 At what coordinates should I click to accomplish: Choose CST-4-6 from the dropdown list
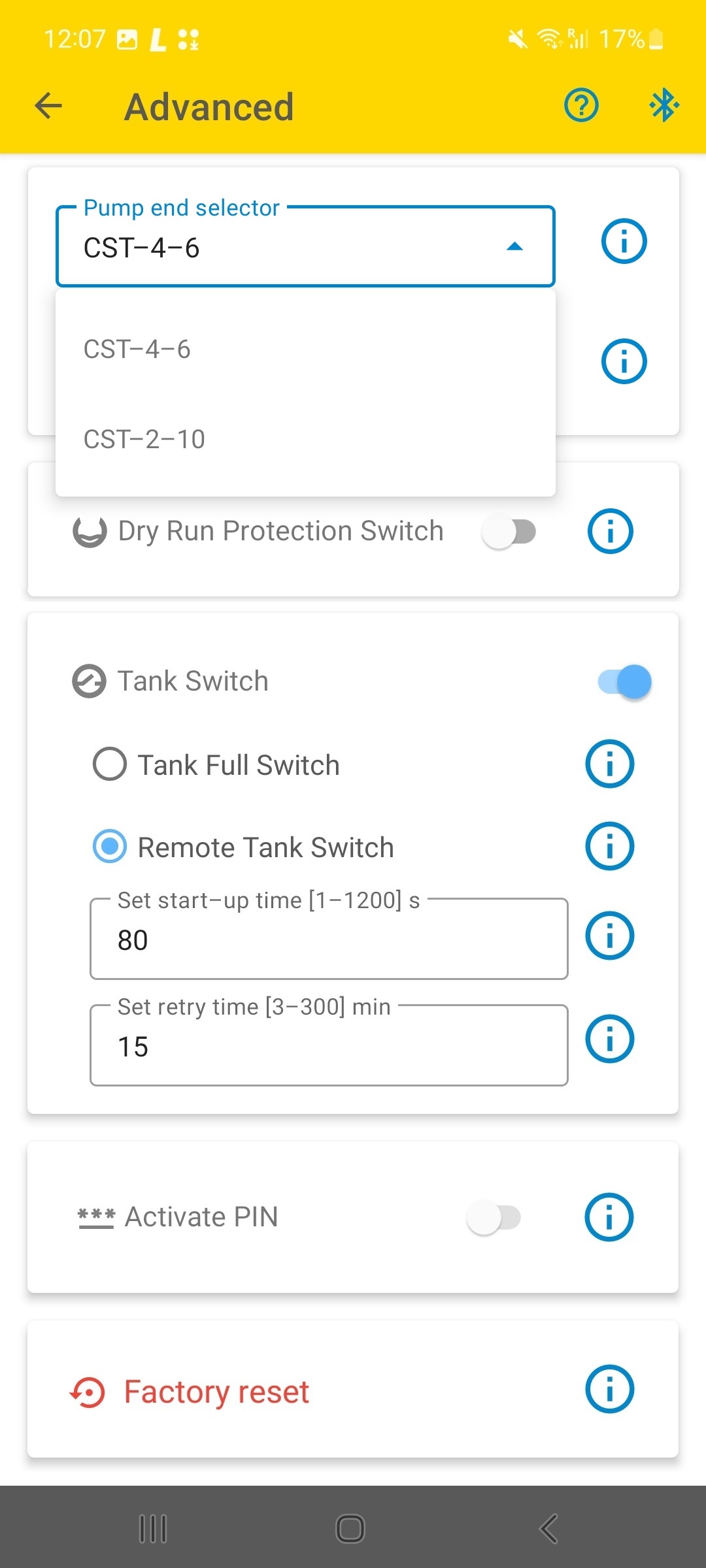(x=305, y=350)
